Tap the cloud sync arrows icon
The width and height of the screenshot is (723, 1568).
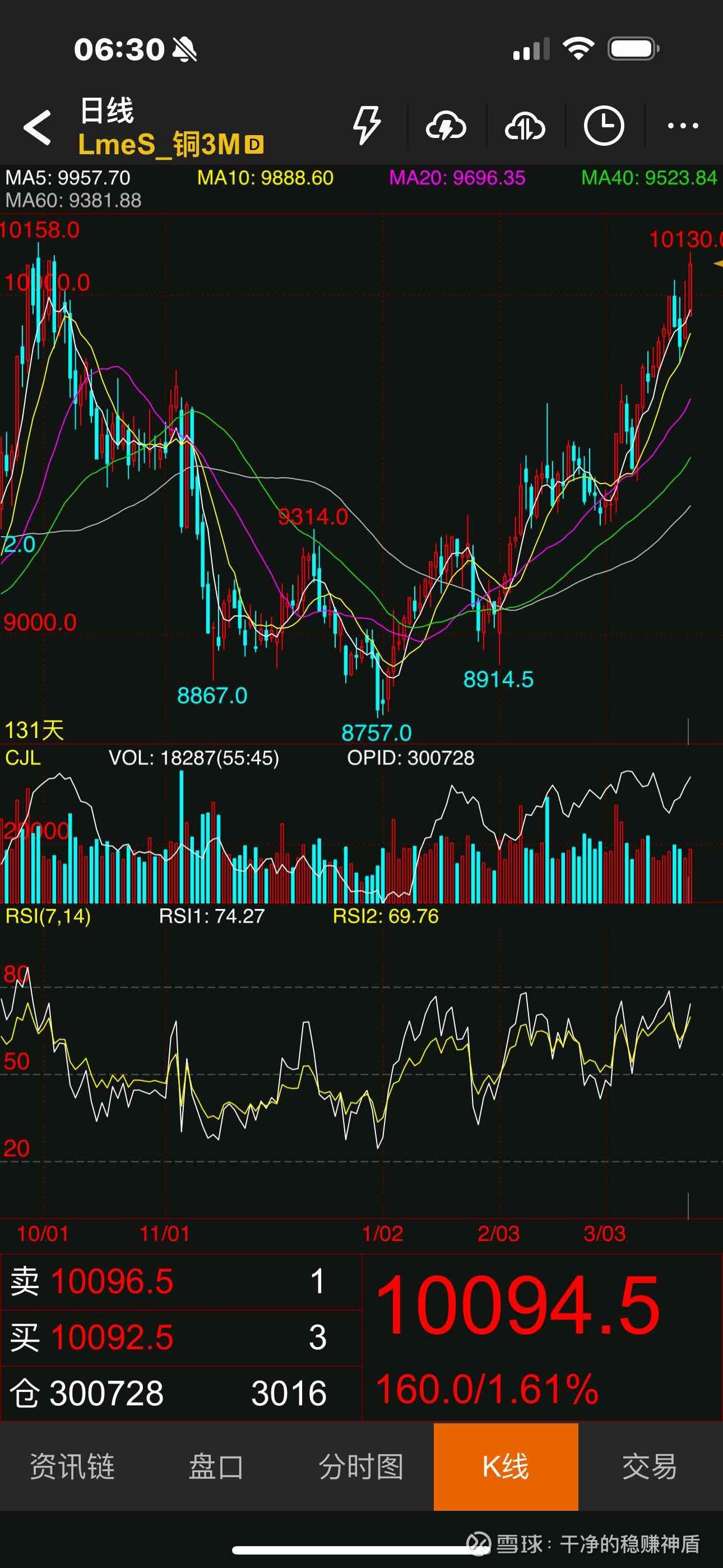click(525, 126)
